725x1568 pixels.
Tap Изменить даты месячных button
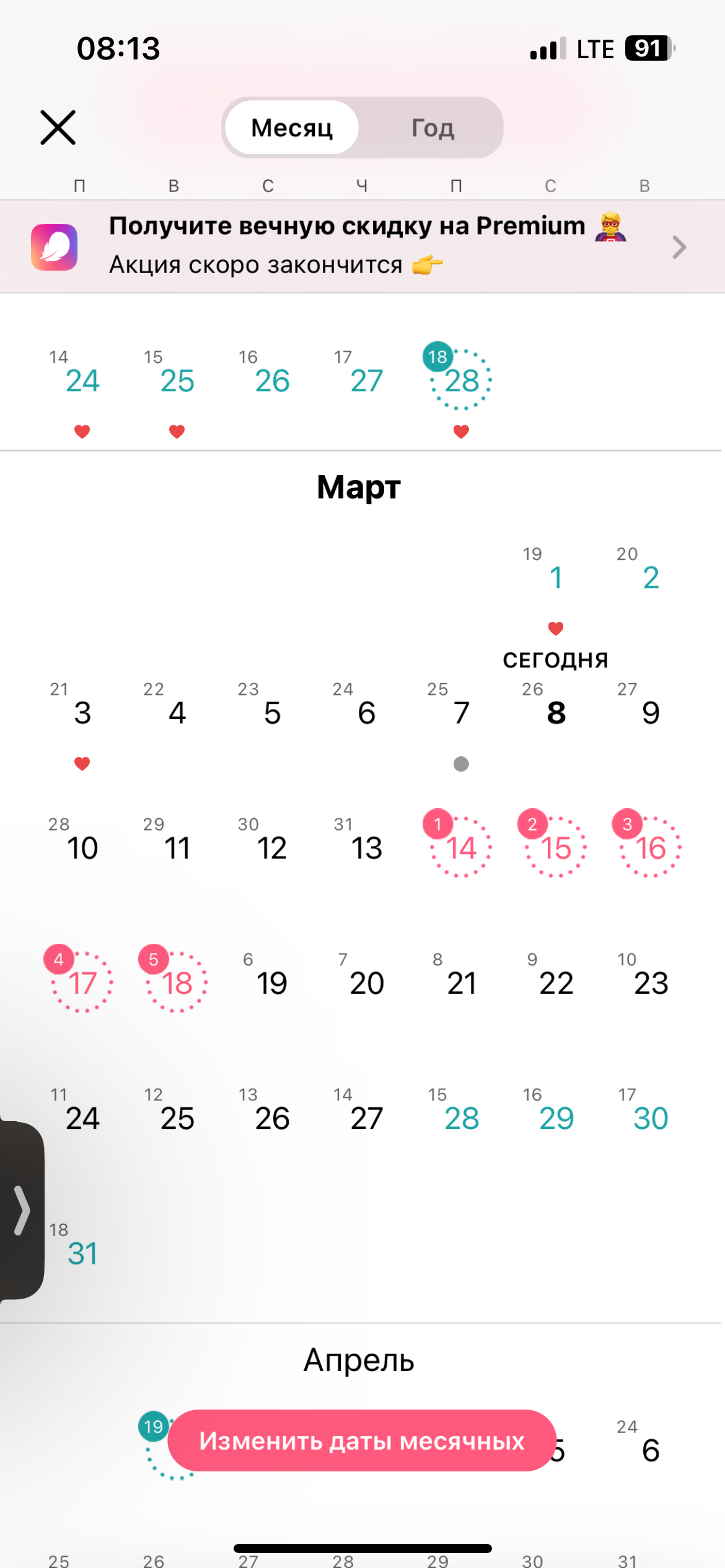click(x=362, y=1440)
